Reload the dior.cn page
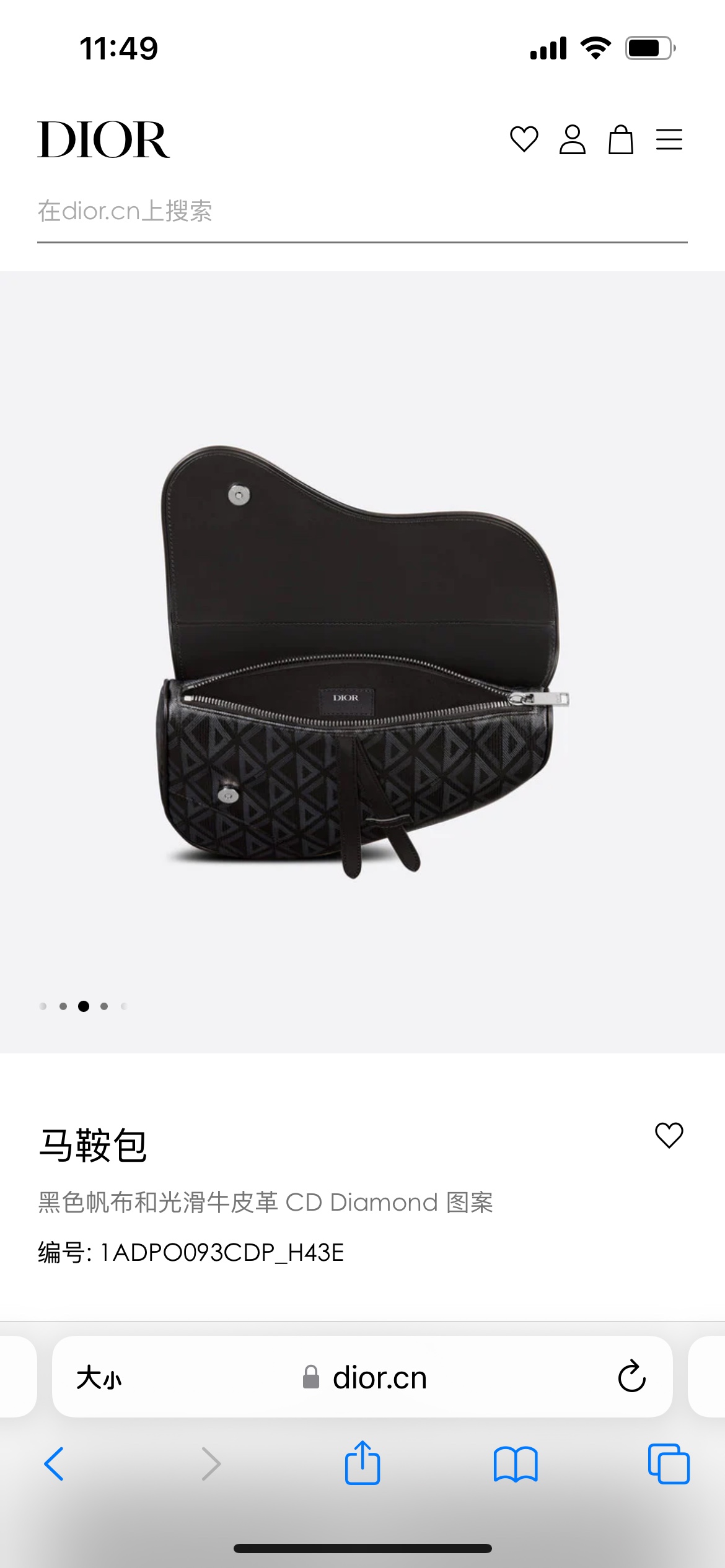 631,1376
